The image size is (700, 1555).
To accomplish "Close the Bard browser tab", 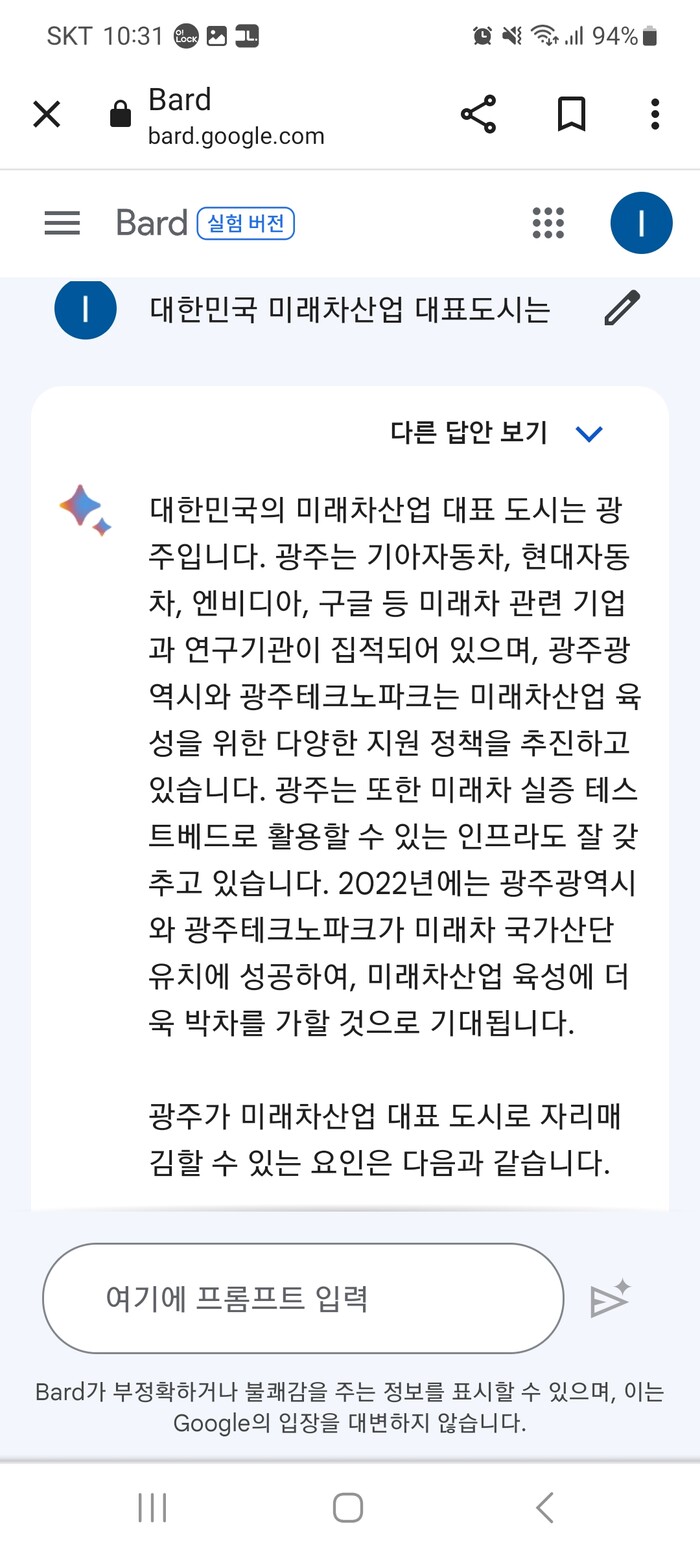I will tap(47, 115).
